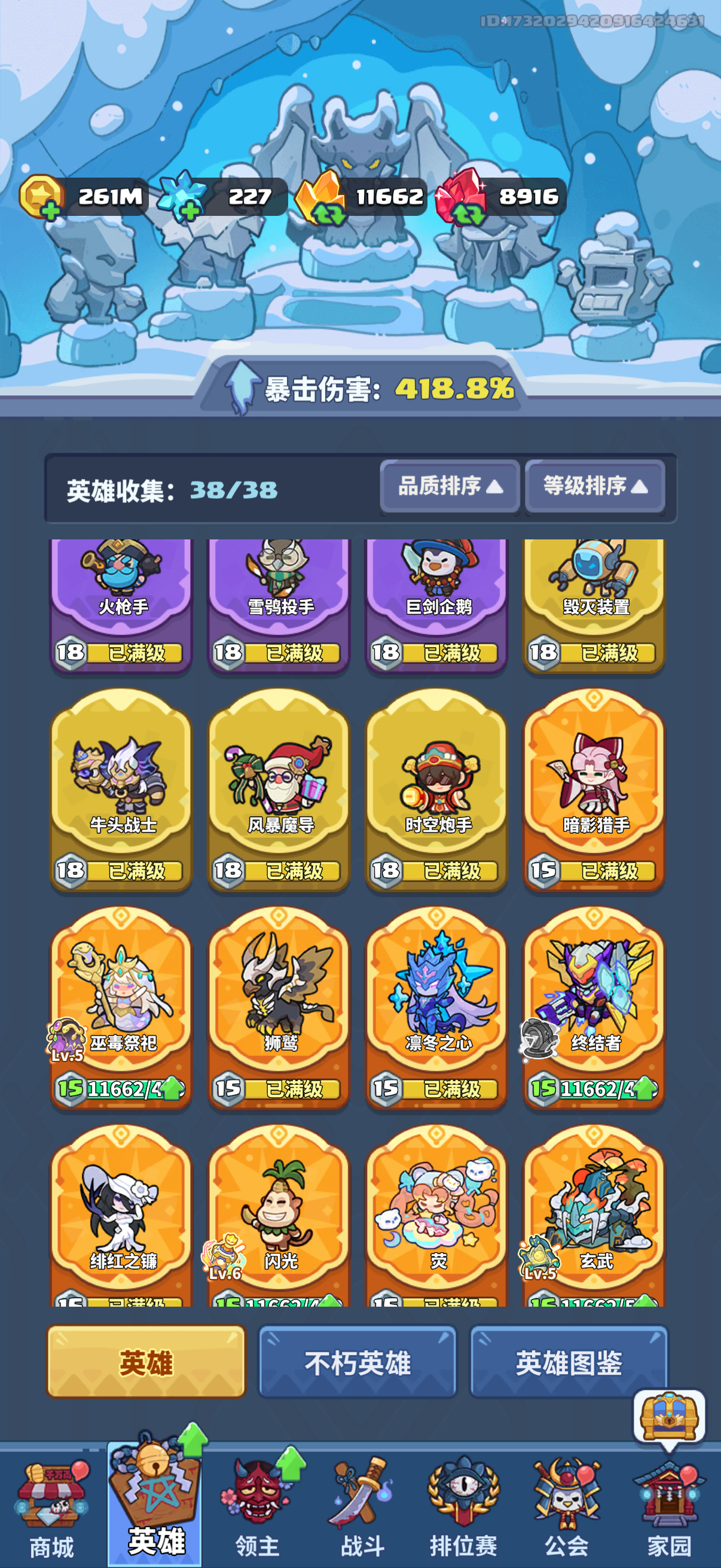Switch to the 不朽英雄 tab
The image size is (721, 1568).
[x=357, y=1362]
